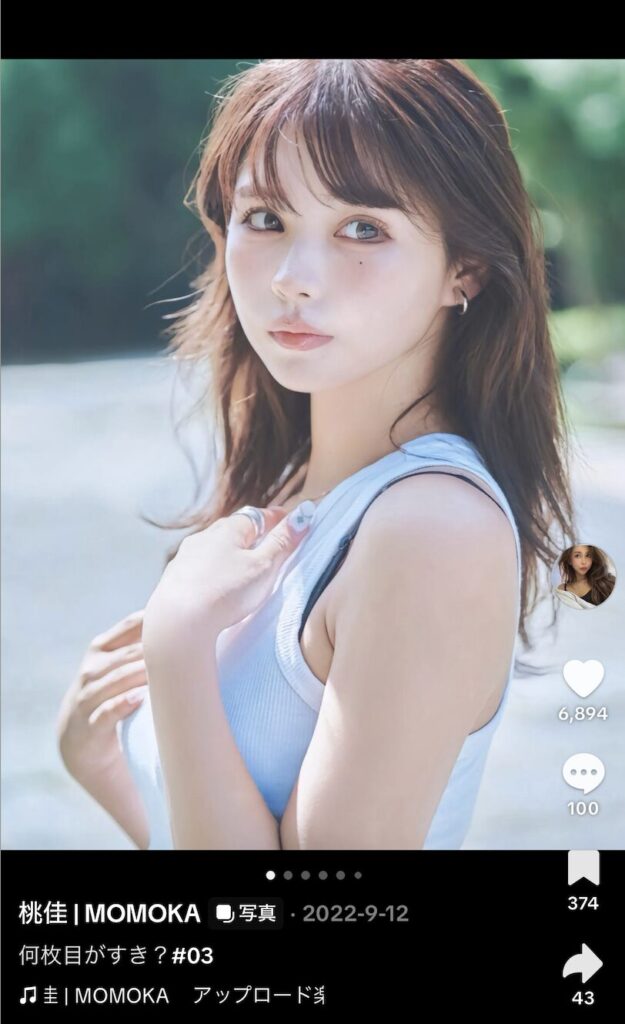Open the comments section

[x=583, y=774]
